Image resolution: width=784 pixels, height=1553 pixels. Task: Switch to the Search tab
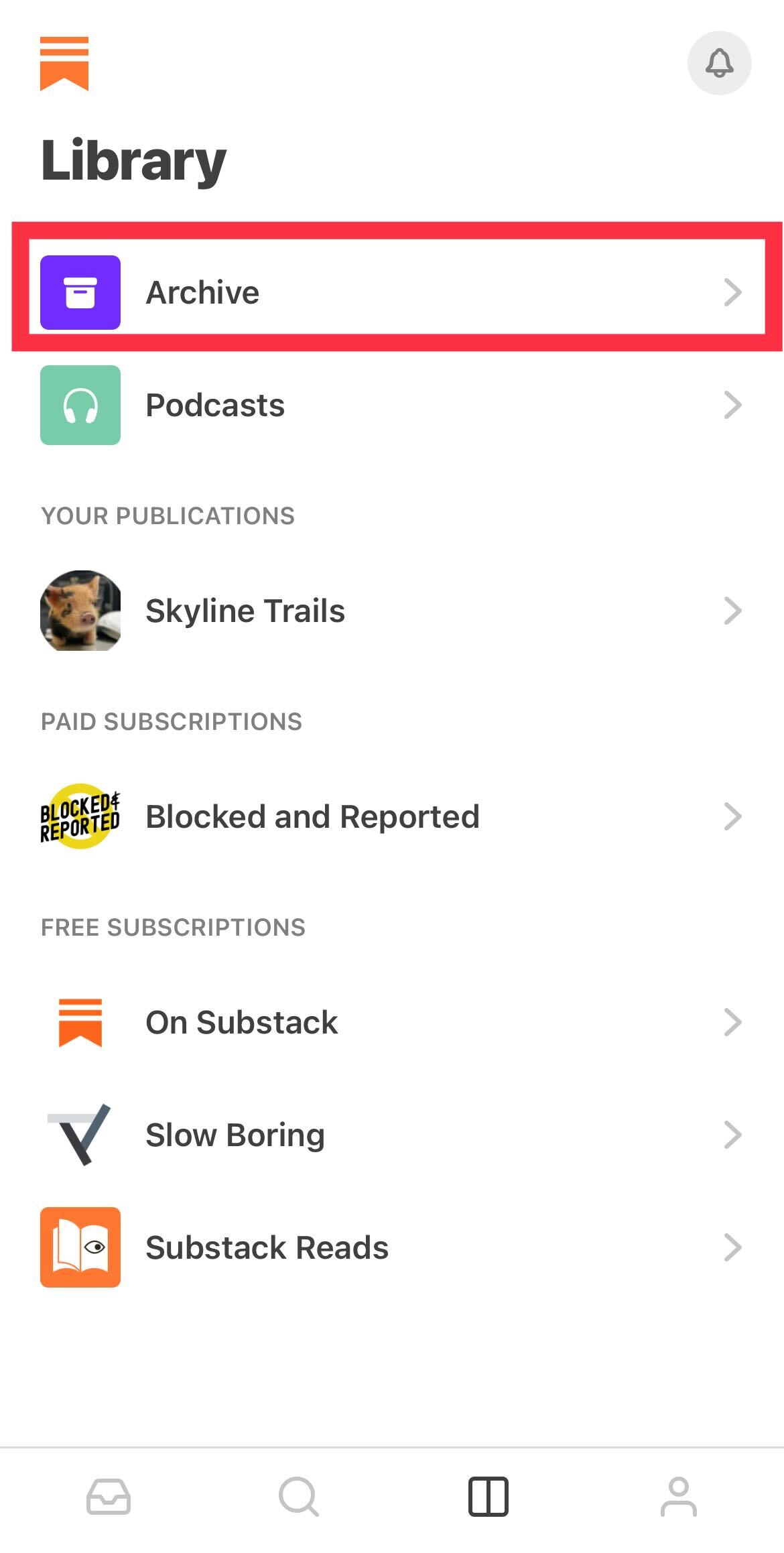[298, 1499]
